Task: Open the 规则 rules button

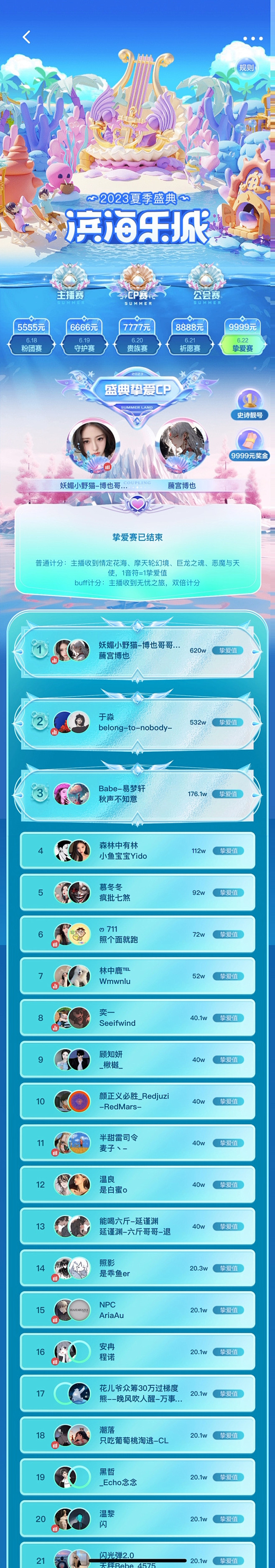Action: click(x=246, y=68)
